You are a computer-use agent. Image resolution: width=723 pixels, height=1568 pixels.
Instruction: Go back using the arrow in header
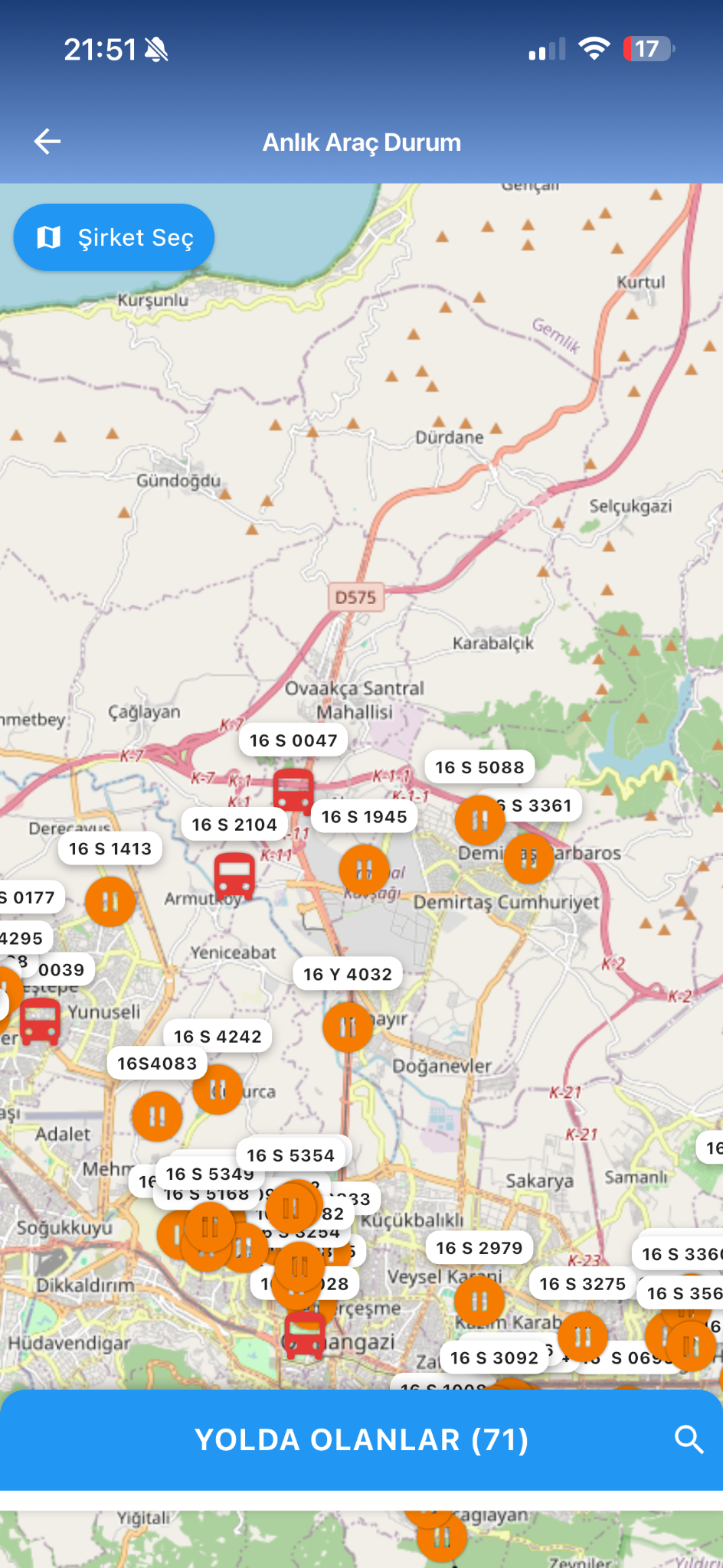point(47,141)
